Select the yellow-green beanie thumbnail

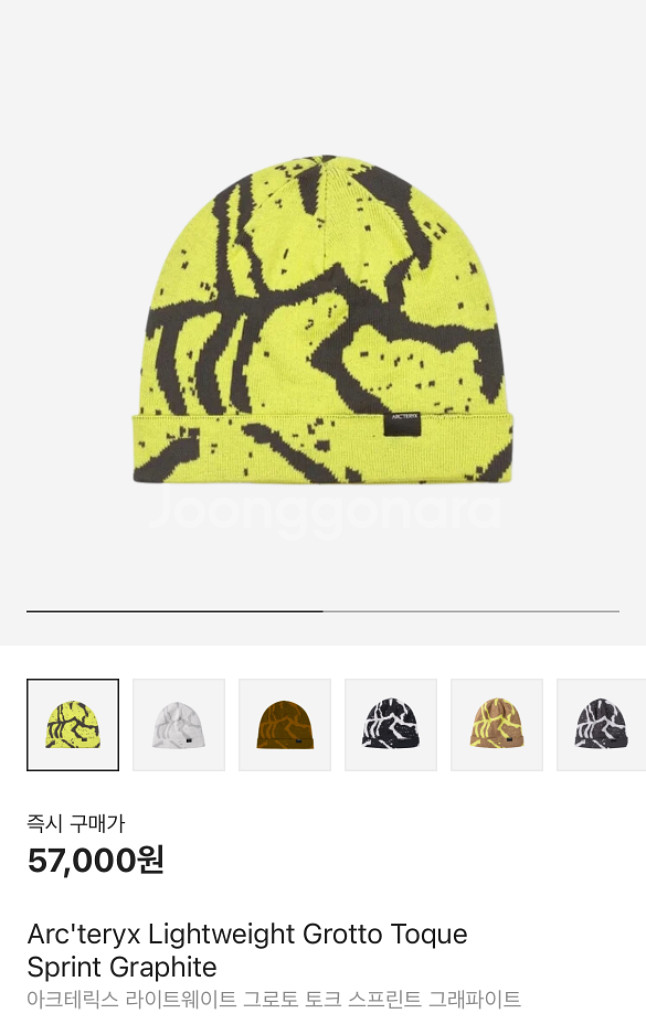(73, 725)
